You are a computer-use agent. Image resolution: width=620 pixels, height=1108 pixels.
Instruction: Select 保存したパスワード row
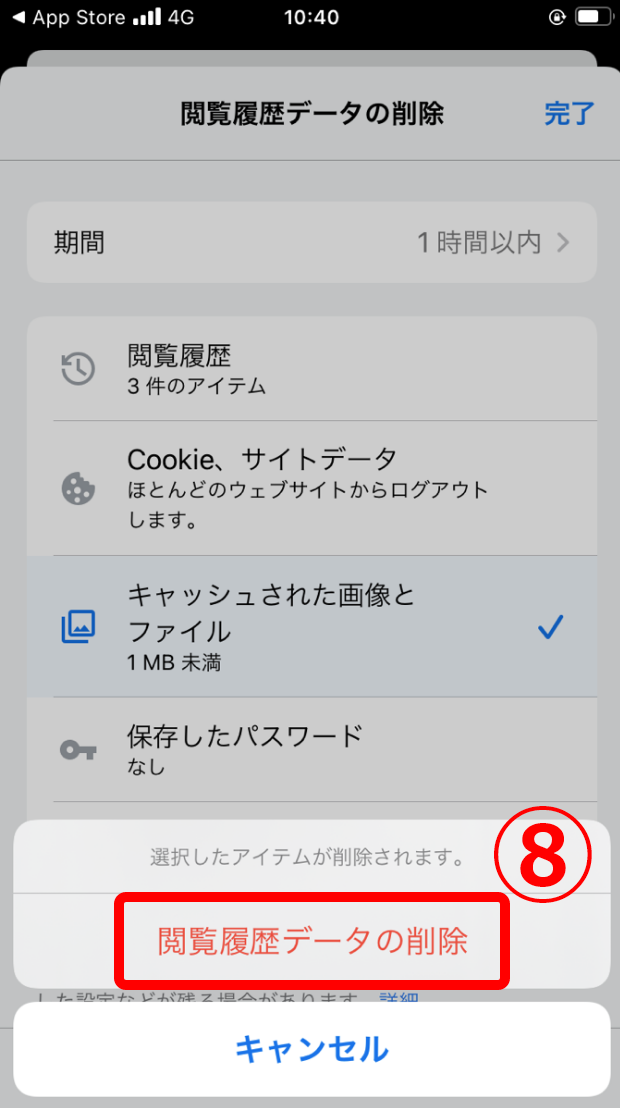(x=311, y=749)
